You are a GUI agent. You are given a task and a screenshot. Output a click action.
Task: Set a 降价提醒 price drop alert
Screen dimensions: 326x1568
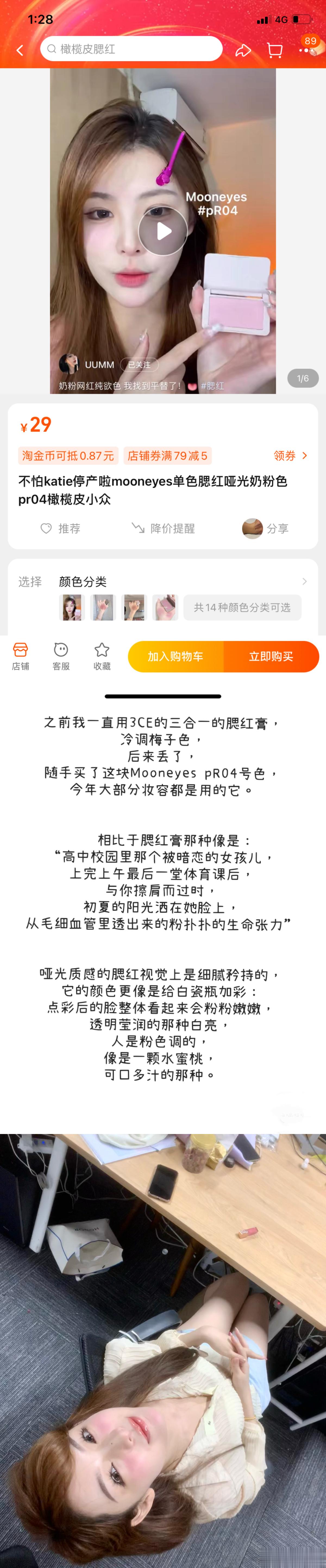coord(163,528)
